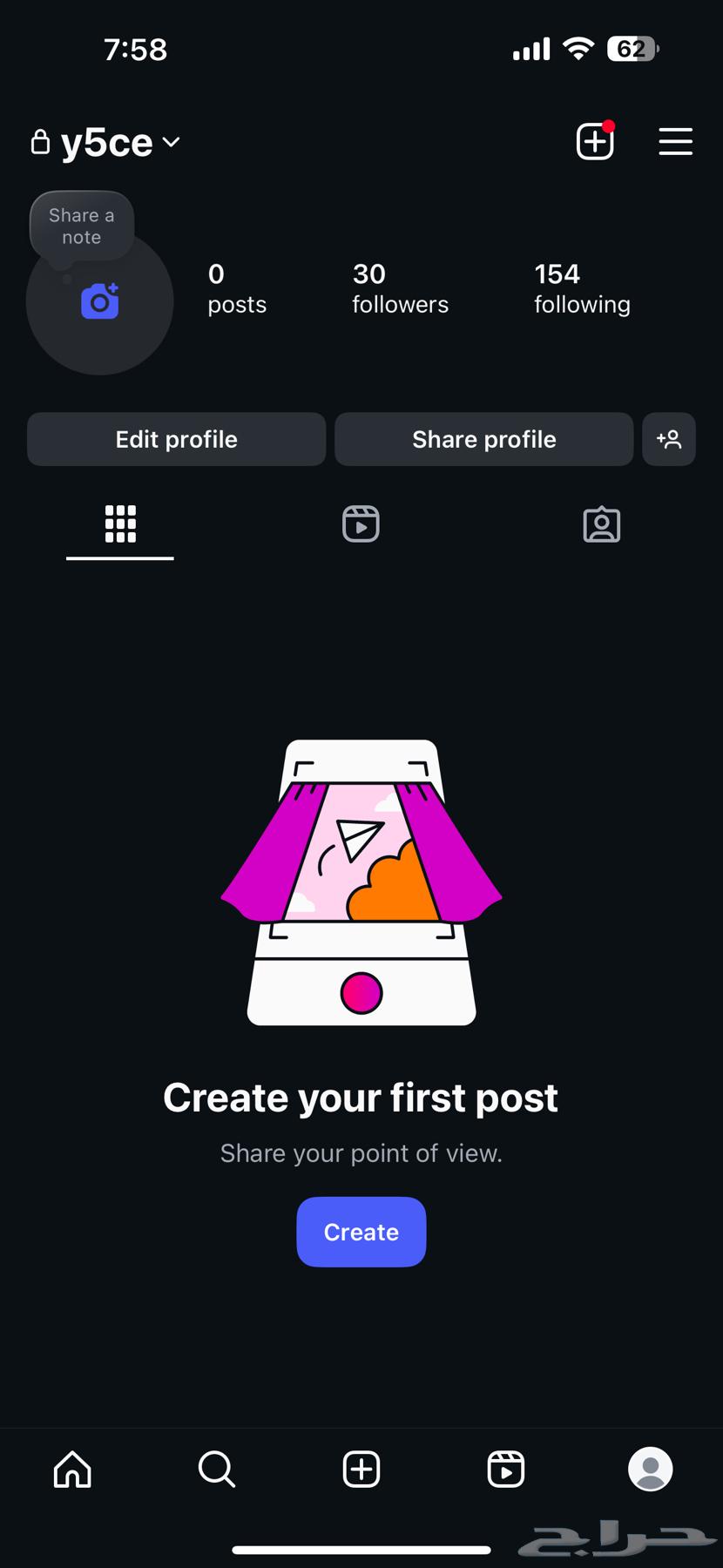Open Reels from the bottom navigation
Viewport: 723px width, 1568px height.
pos(505,1470)
